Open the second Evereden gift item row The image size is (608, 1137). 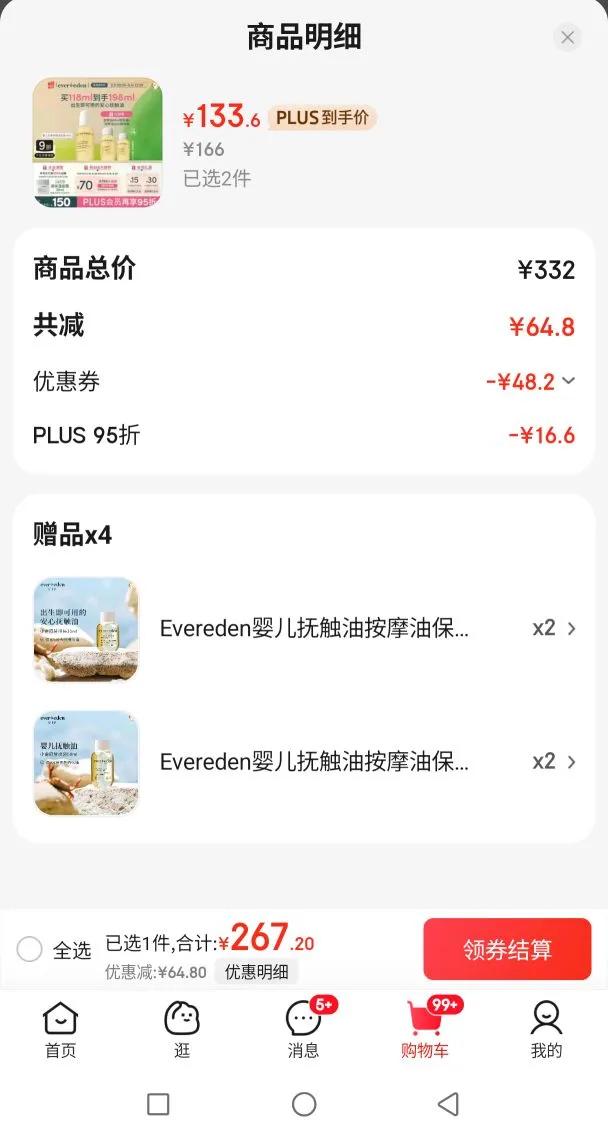[304, 762]
